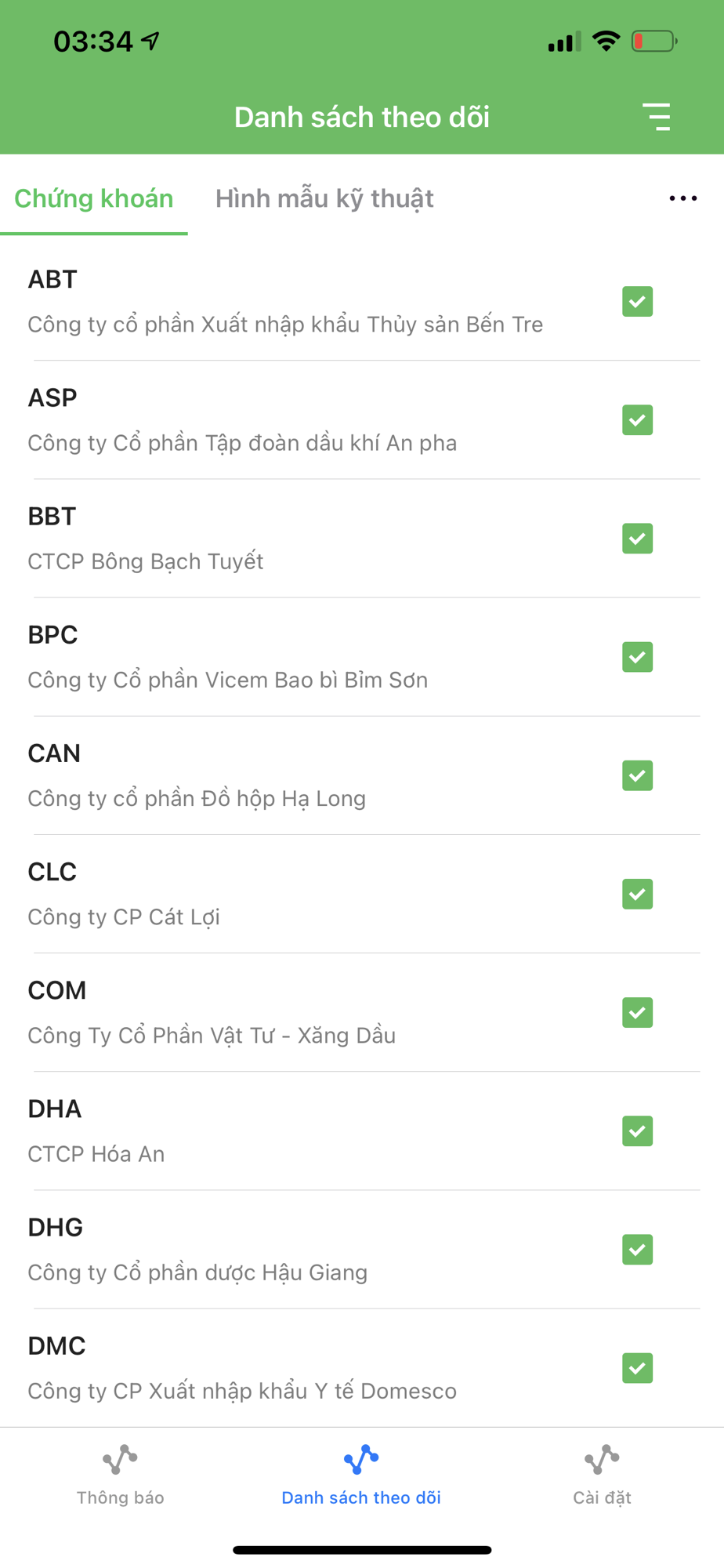This screenshot has height=1568, width=724.
Task: Uncheck the ASP checkbox
Action: click(x=638, y=420)
